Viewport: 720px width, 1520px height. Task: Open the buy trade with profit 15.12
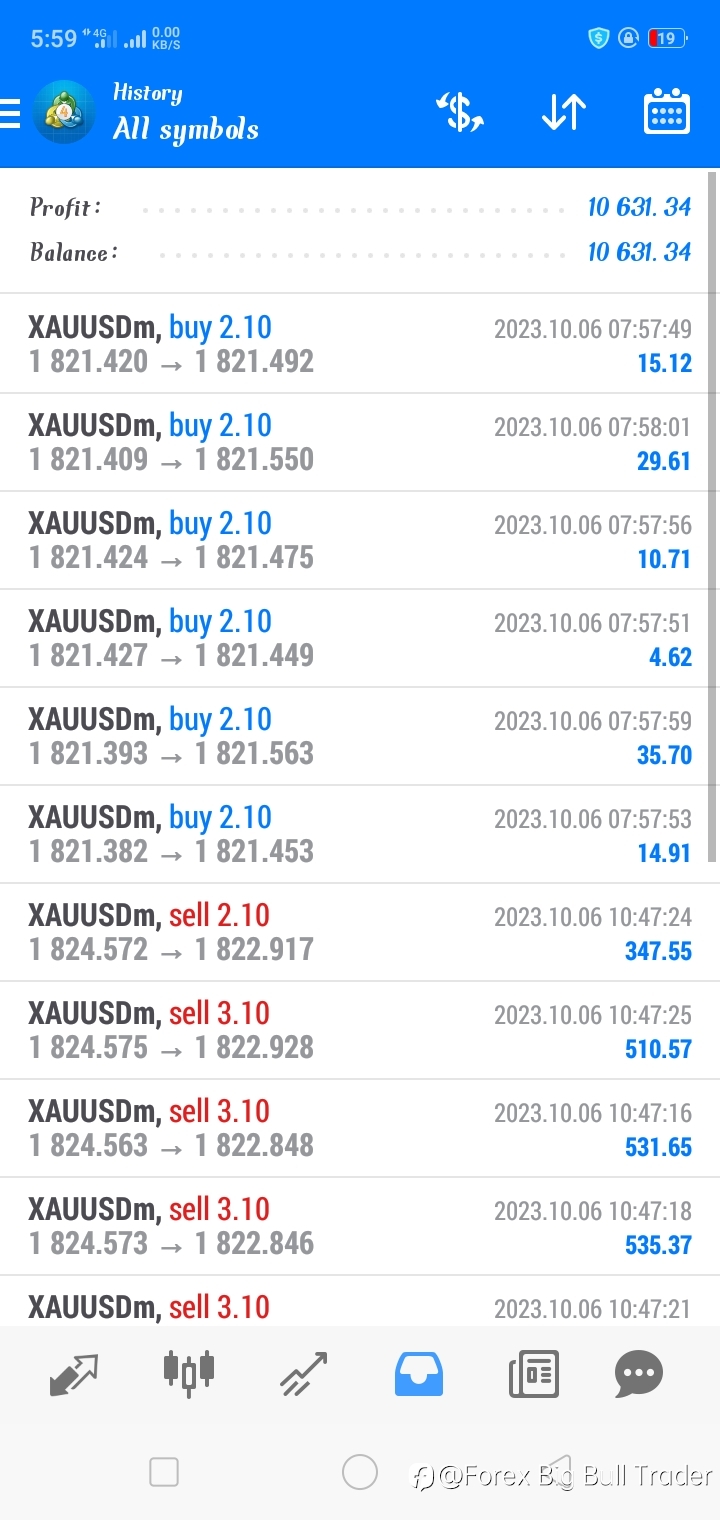tap(360, 344)
